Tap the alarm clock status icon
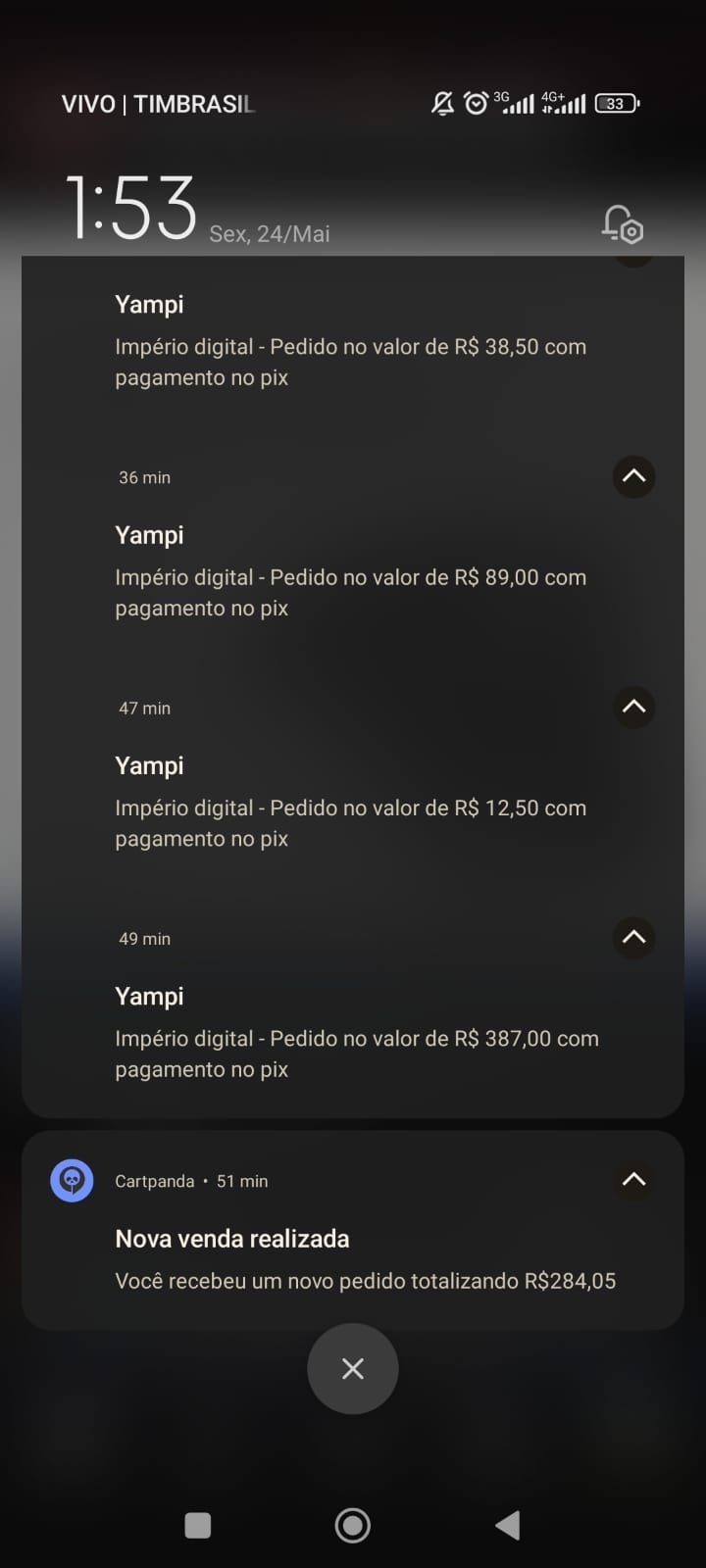The width and height of the screenshot is (706, 1568). pyautogui.click(x=475, y=102)
